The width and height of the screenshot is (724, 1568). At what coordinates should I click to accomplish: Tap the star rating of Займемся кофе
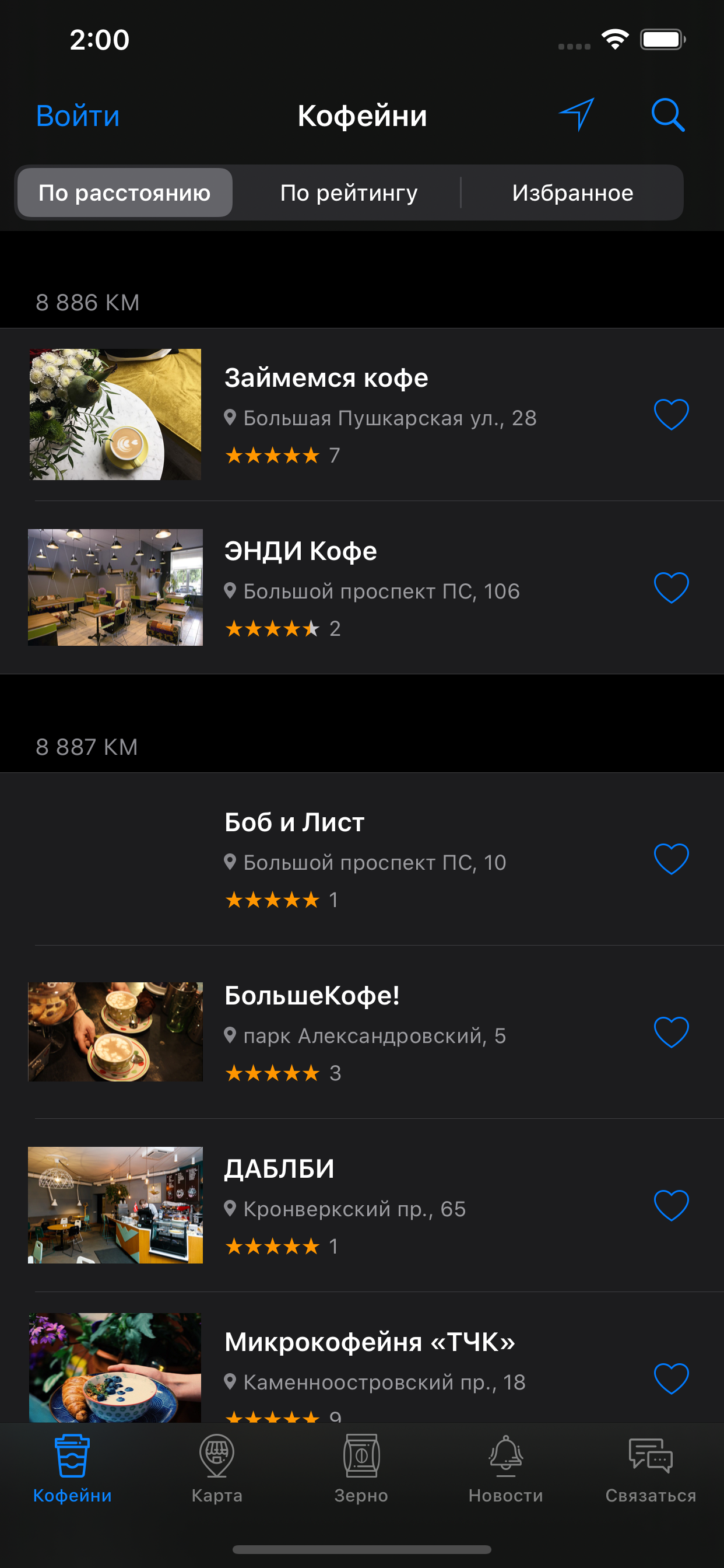pos(272,454)
